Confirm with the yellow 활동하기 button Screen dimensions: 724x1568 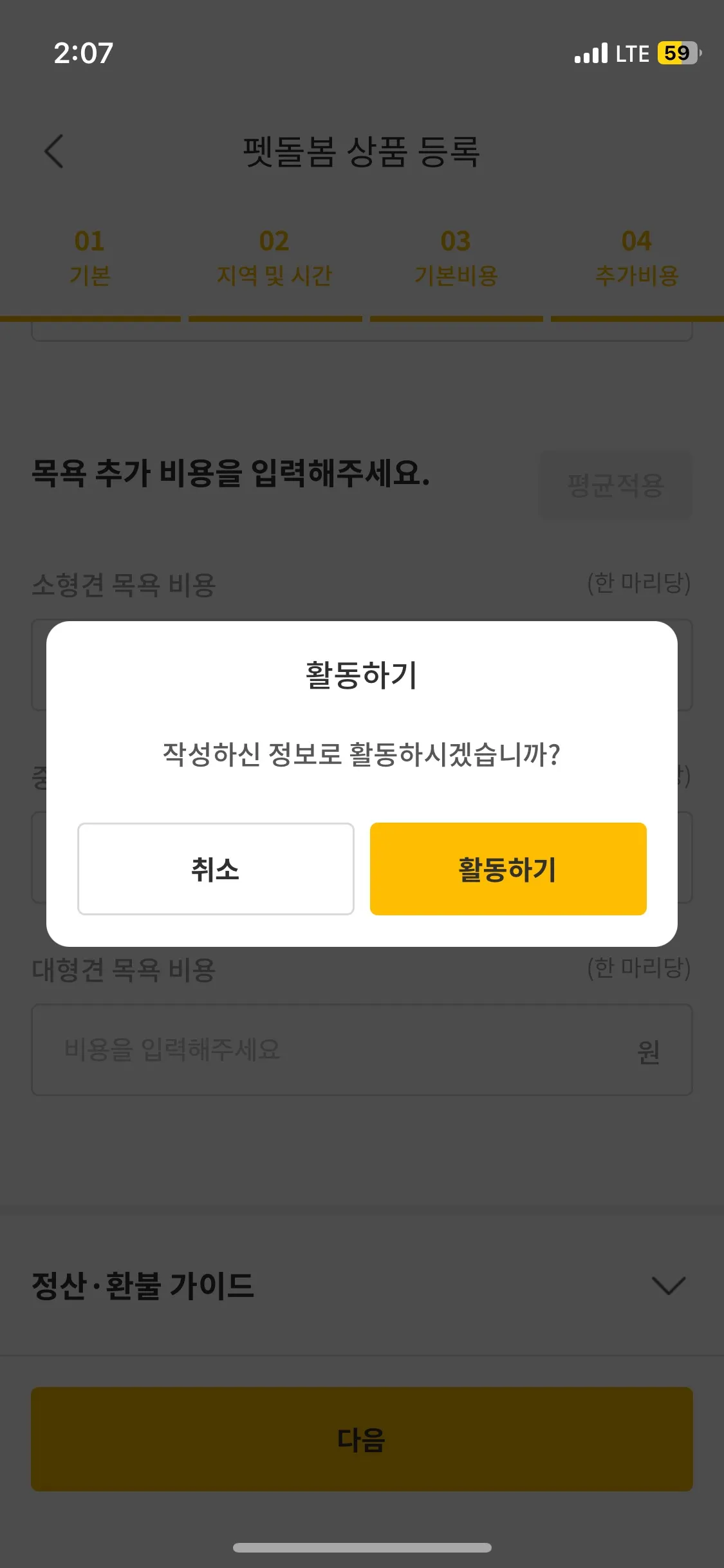pos(508,869)
